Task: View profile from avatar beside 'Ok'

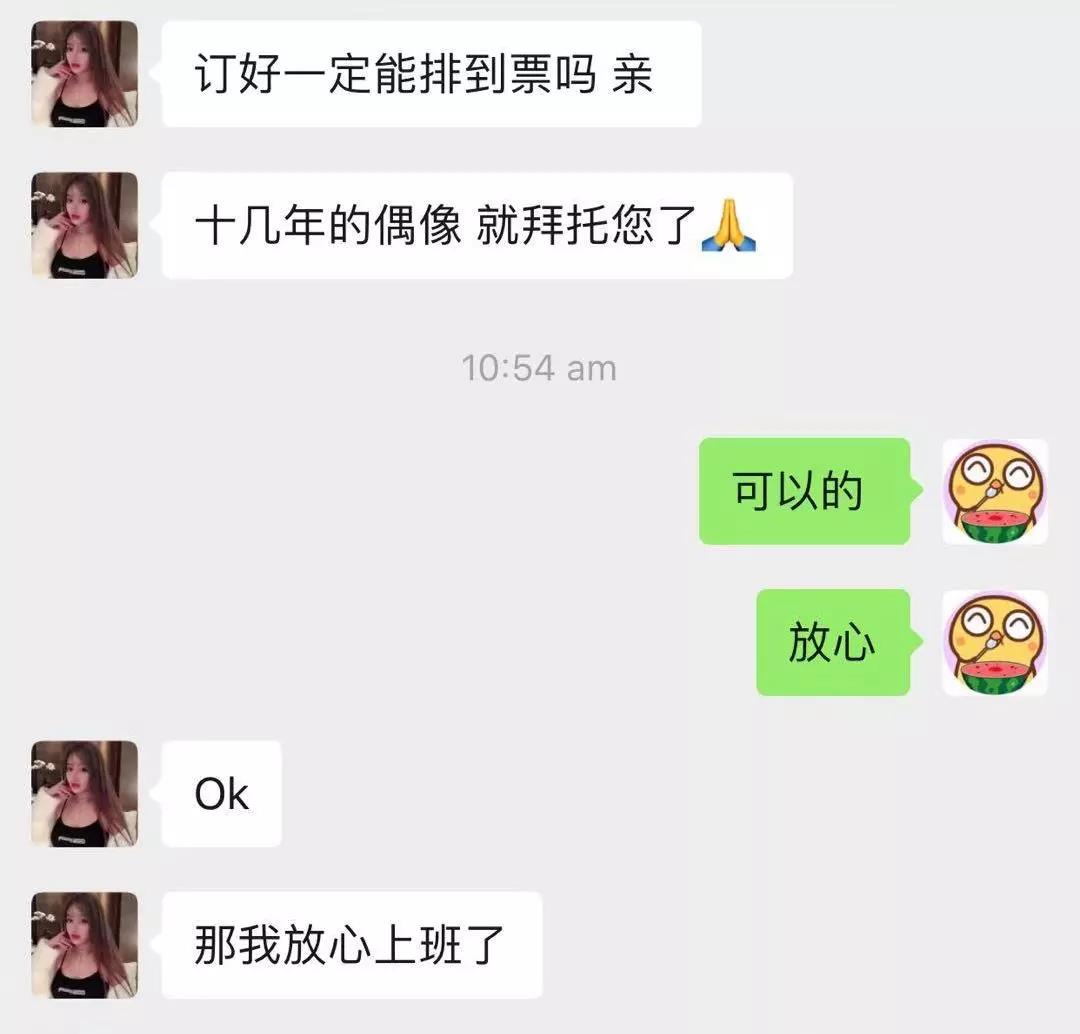Action: click(x=84, y=793)
